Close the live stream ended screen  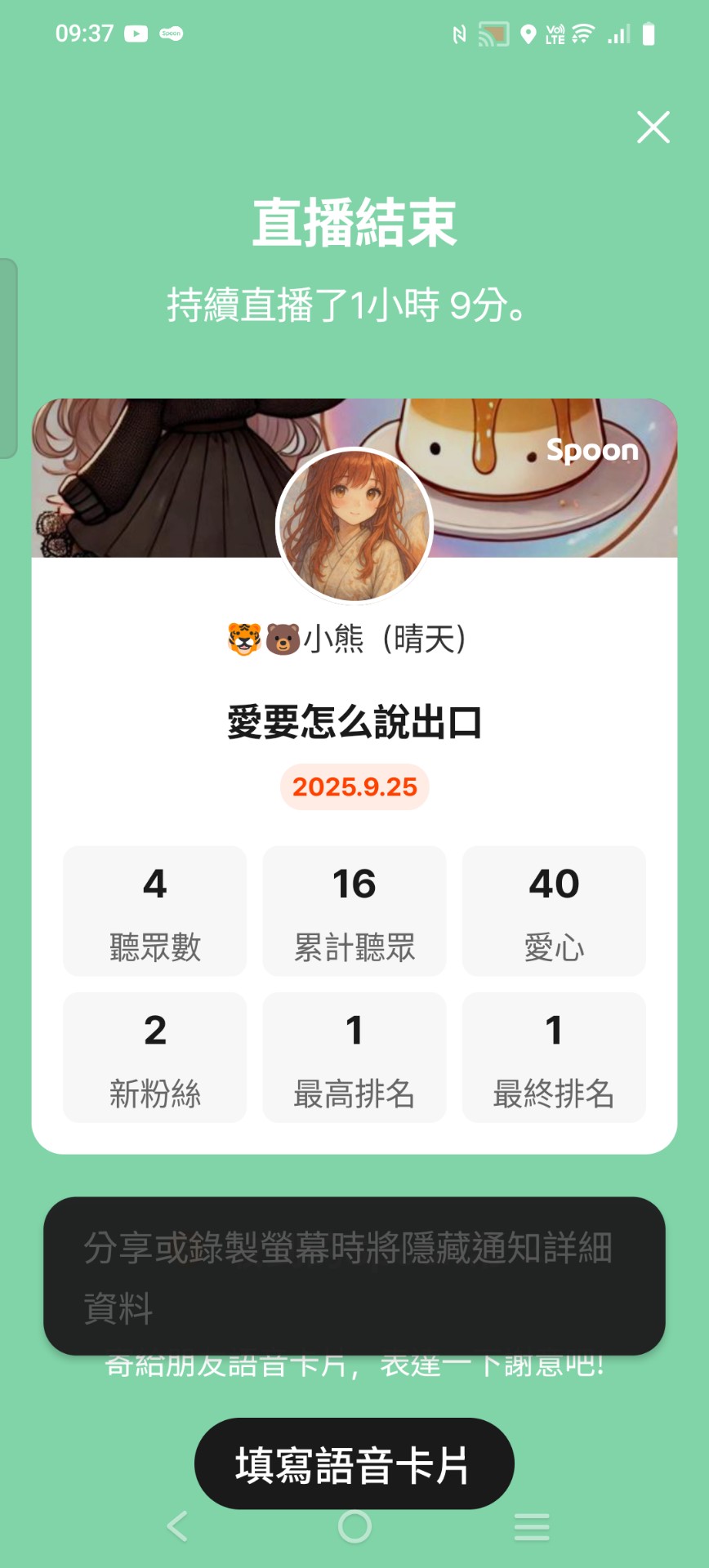653,127
